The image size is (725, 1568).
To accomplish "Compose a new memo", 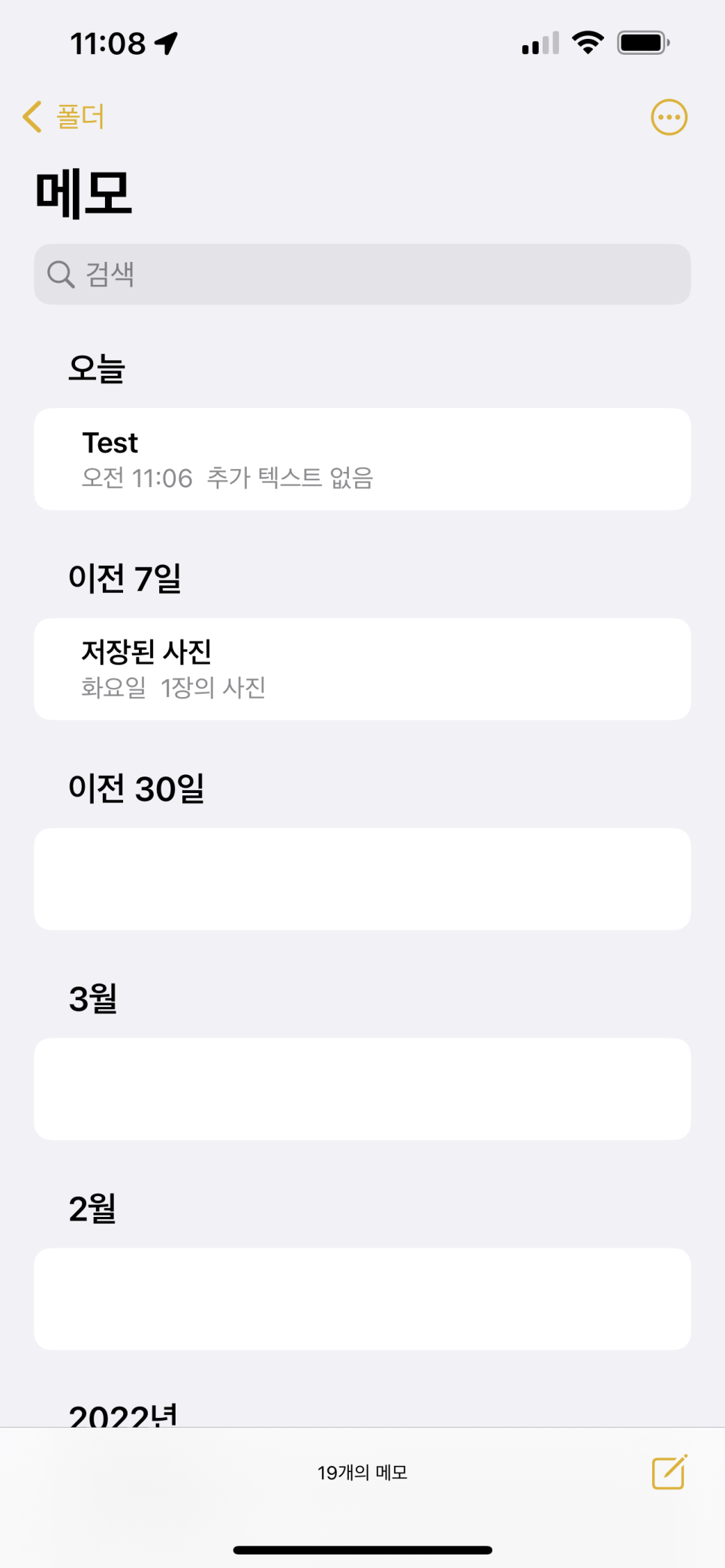I will [x=669, y=1472].
